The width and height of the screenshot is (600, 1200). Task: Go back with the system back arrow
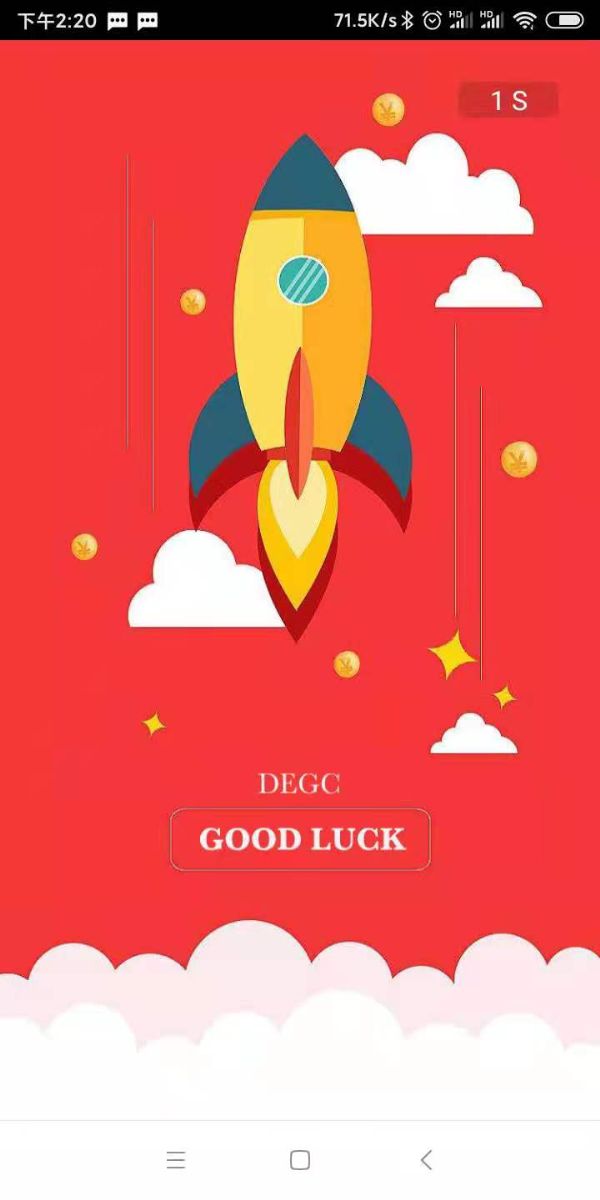426,1160
